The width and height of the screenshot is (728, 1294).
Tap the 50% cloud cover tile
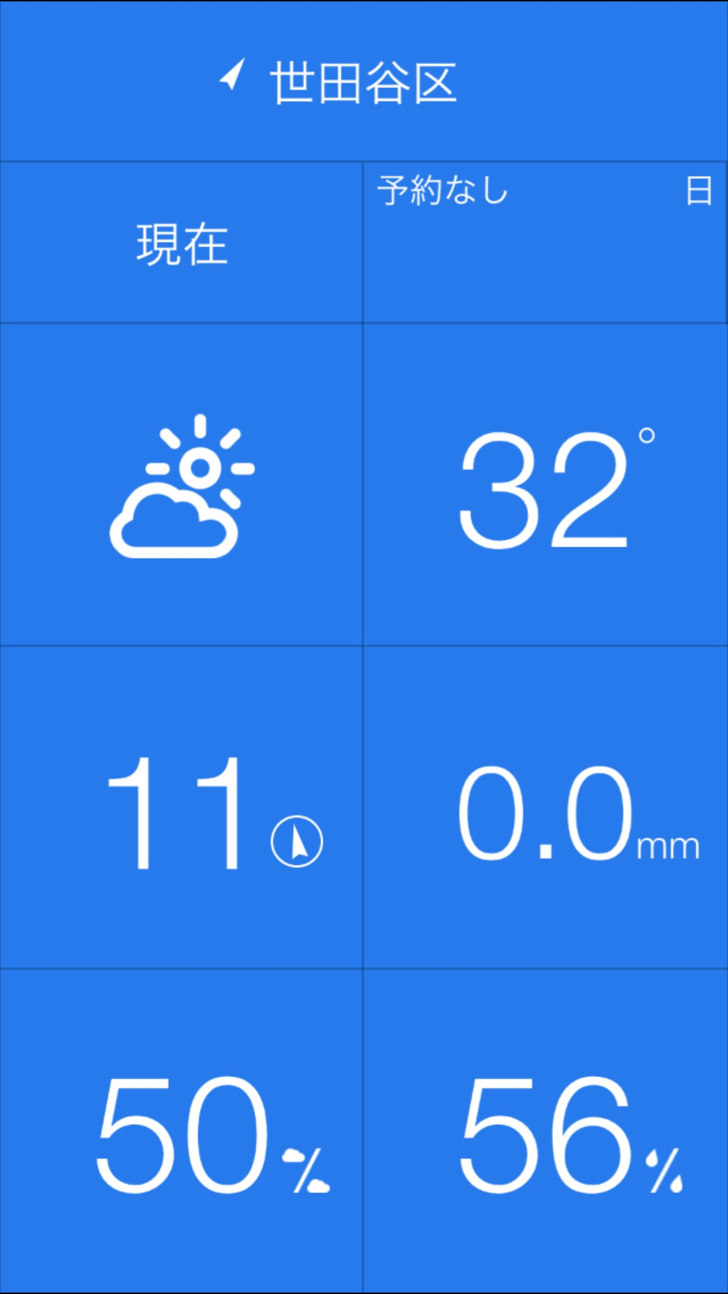coord(181,1130)
